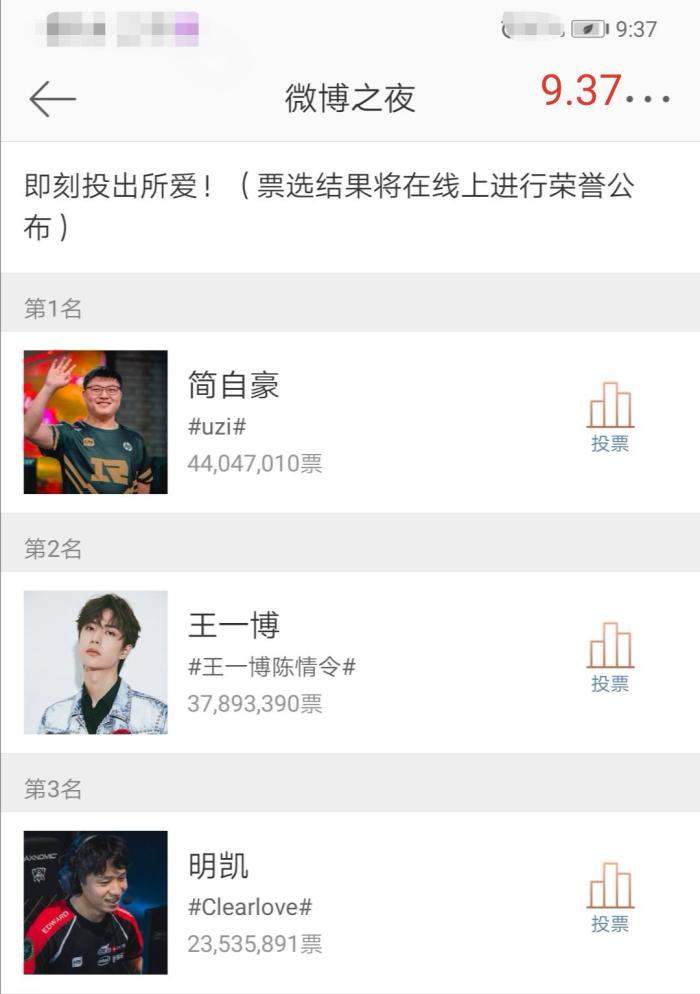The height and width of the screenshot is (994, 700).
Task: Open the #王一博陈情令# topic
Action: point(271,666)
